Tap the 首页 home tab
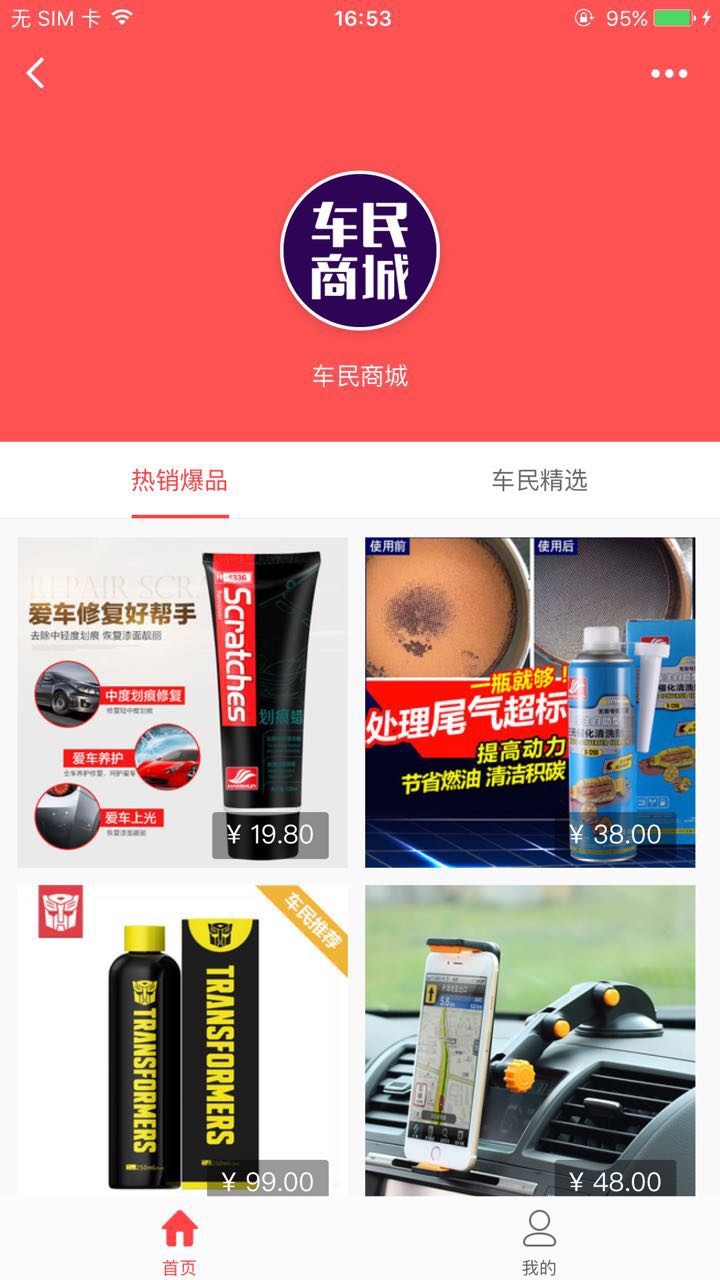Image resolution: width=720 pixels, height=1280 pixels. pyautogui.click(x=180, y=1240)
